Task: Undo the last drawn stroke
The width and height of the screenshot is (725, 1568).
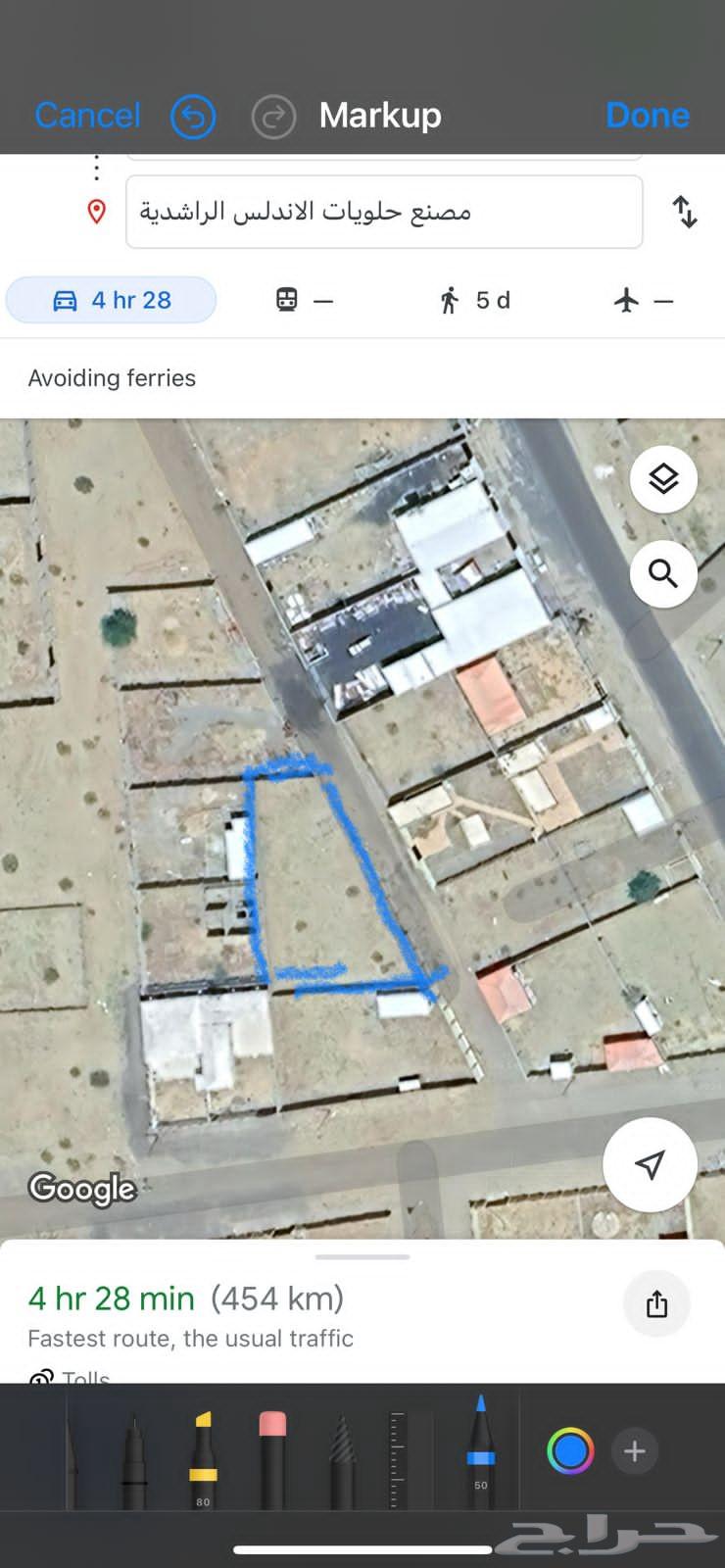Action: tap(193, 118)
